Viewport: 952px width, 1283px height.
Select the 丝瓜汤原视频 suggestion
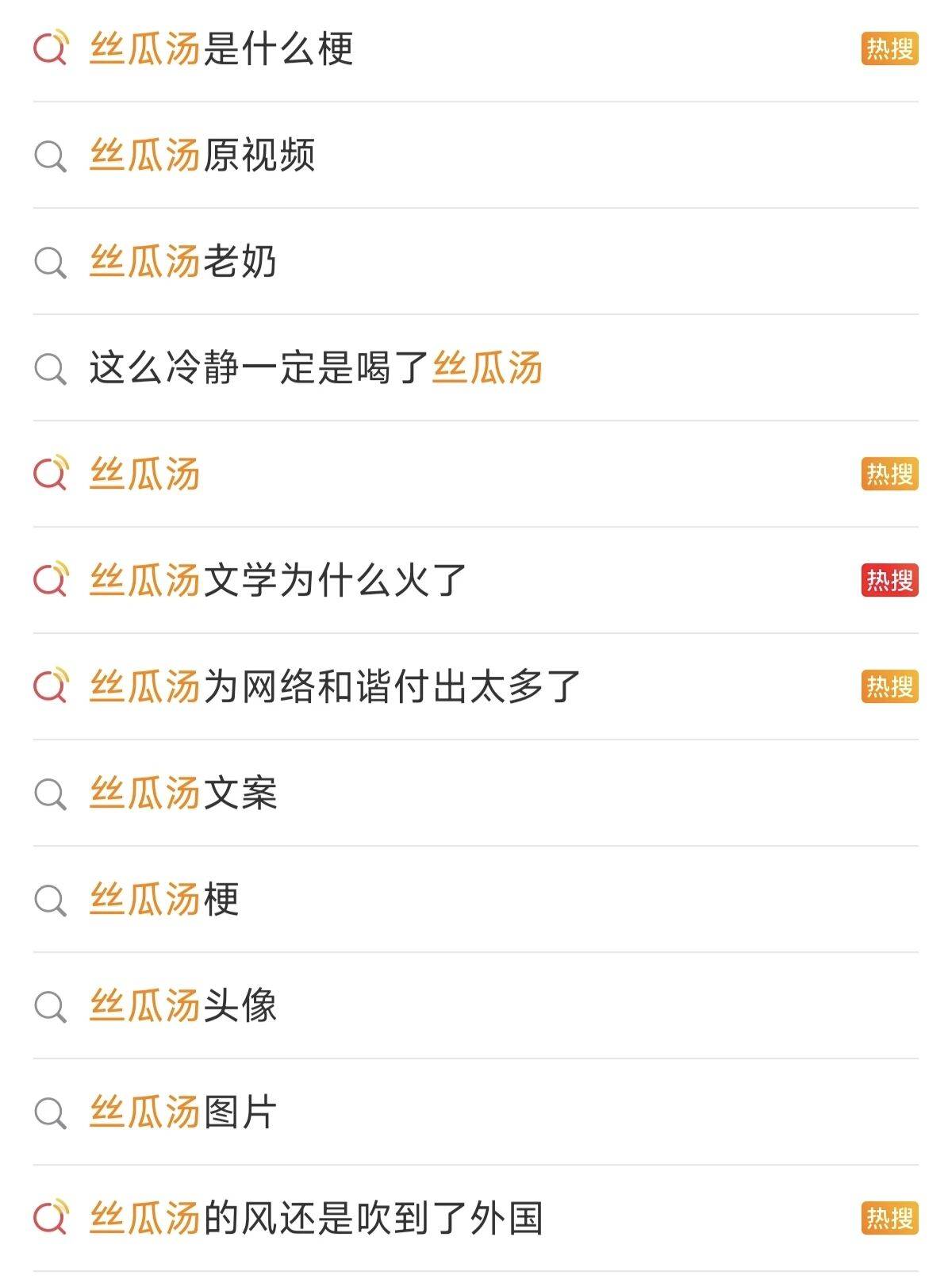coord(202,156)
